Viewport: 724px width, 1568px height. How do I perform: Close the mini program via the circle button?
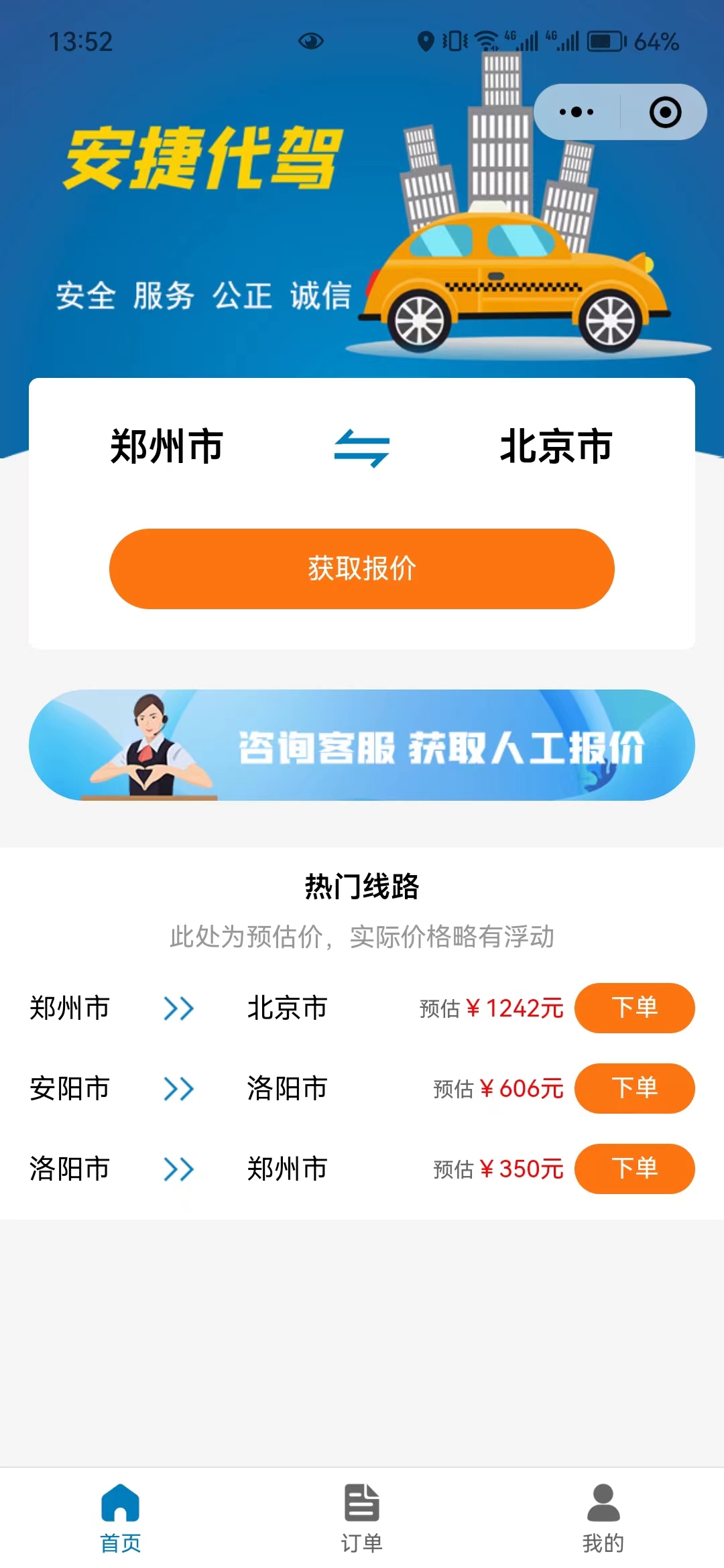665,112
